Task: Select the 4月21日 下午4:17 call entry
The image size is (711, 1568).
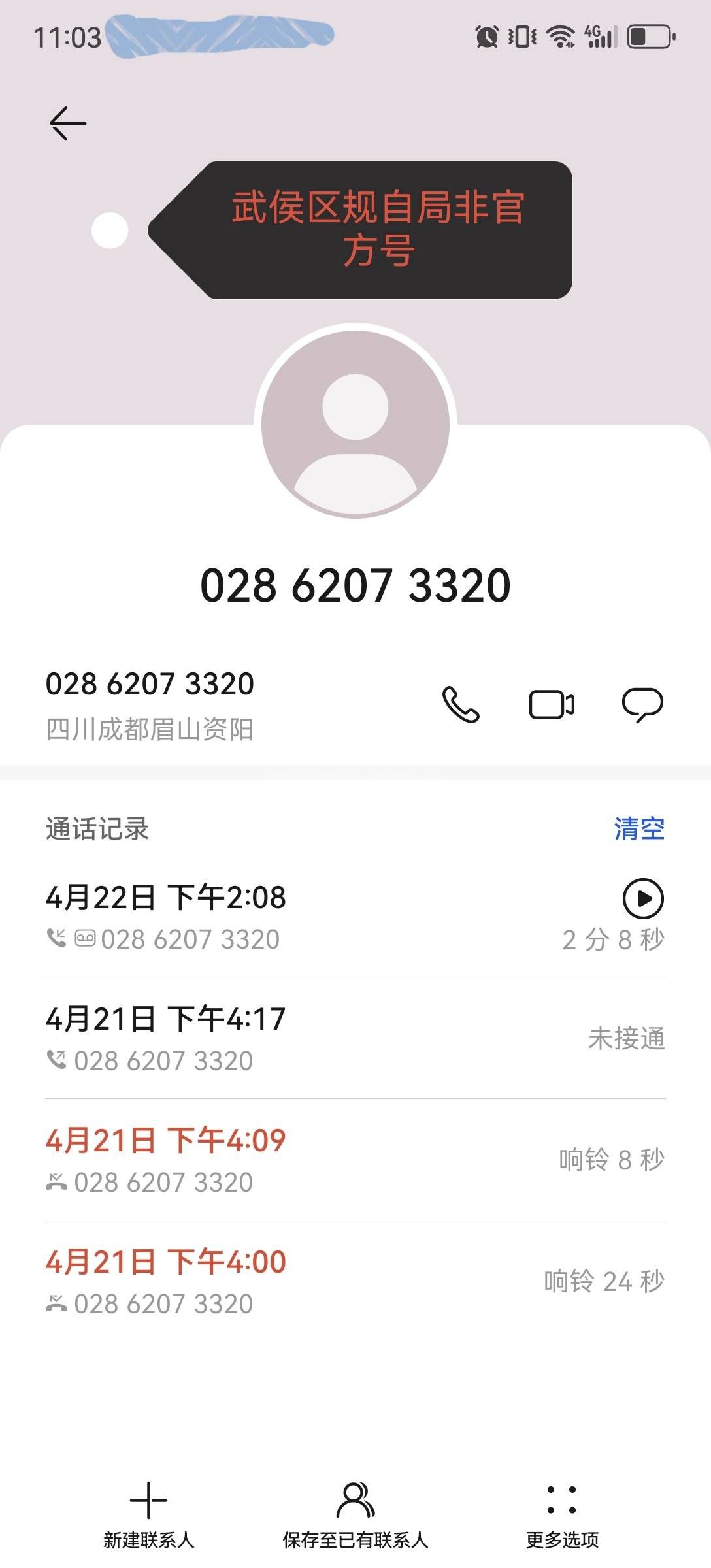Action: pyautogui.click(x=261, y=1037)
